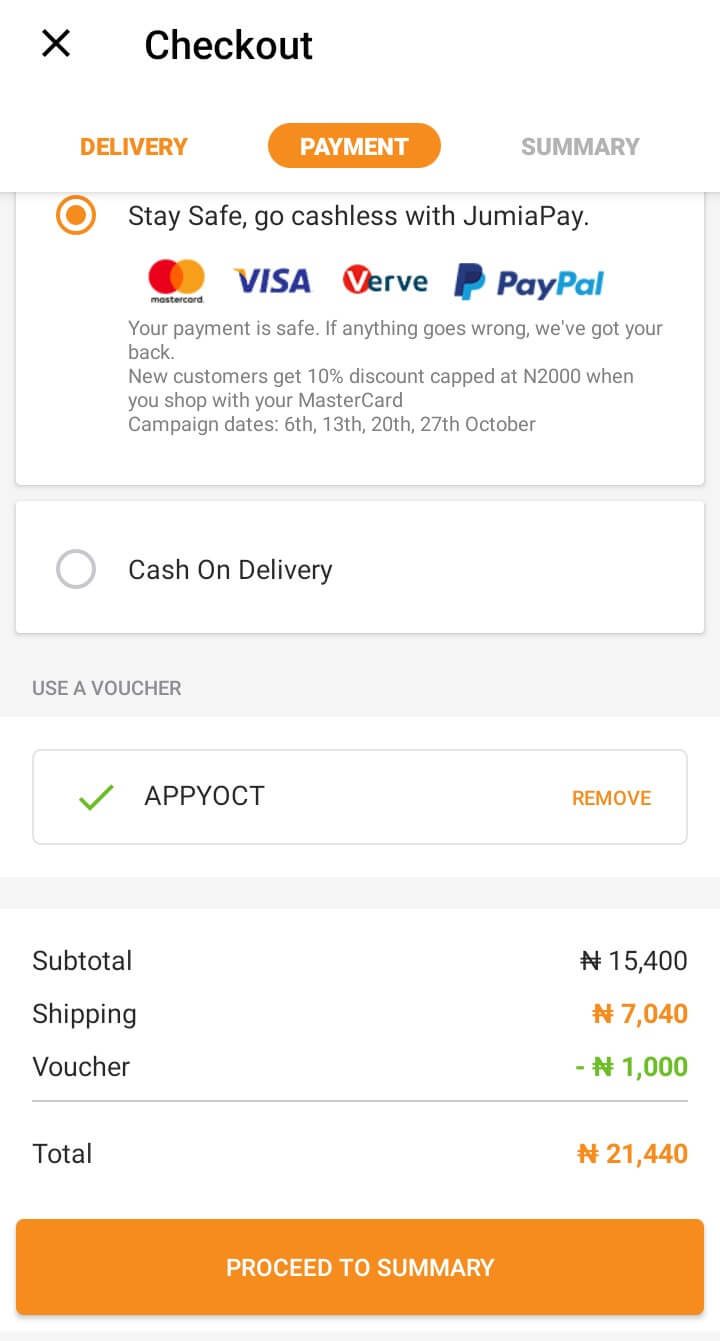
Task: Click the green checkmark beside APPYOCT voucher
Action: (96, 796)
